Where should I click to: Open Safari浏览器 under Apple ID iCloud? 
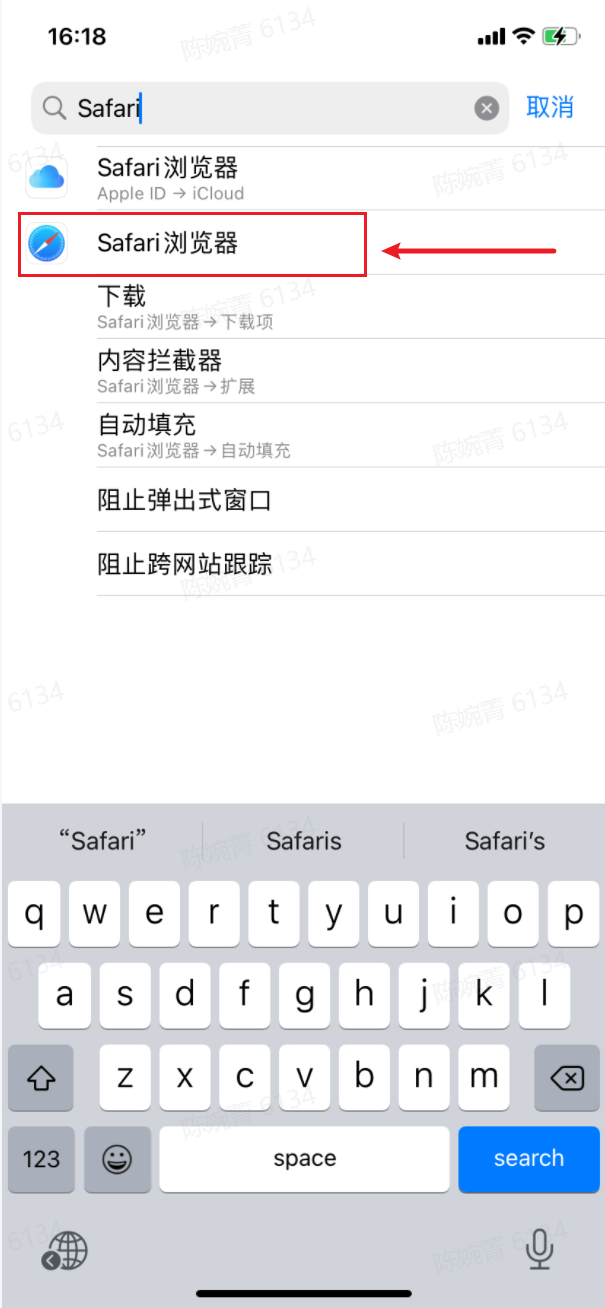pyautogui.click(x=300, y=178)
